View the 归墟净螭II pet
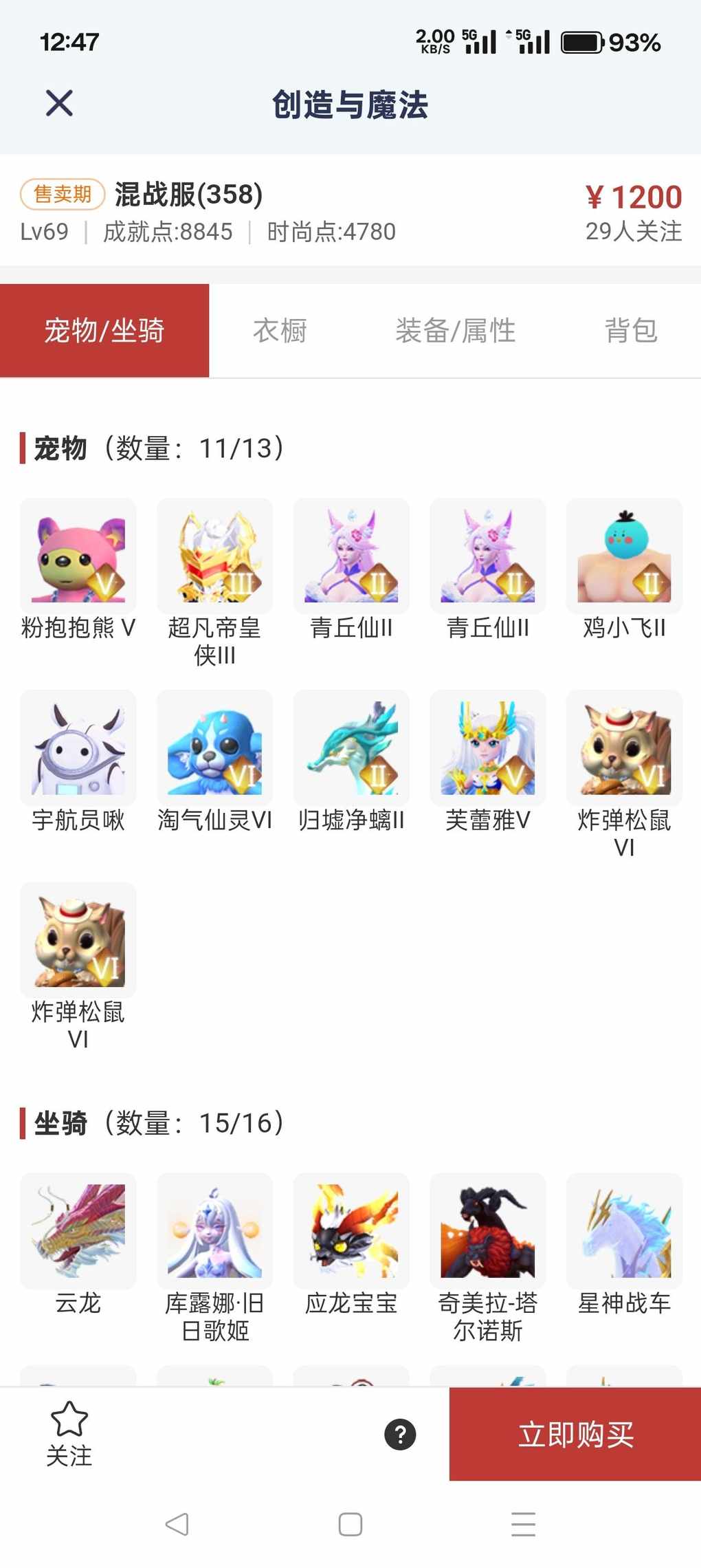701x1568 pixels. point(351,748)
